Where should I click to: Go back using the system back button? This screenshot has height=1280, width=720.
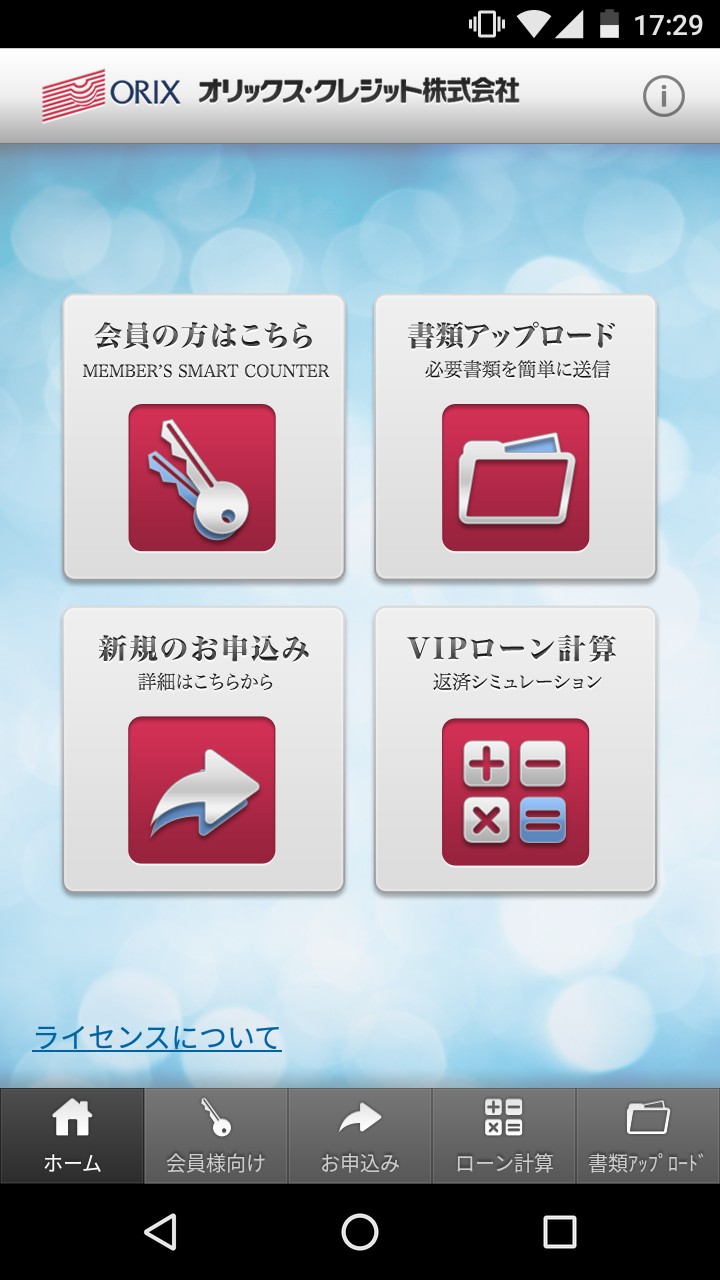pos(160,1232)
